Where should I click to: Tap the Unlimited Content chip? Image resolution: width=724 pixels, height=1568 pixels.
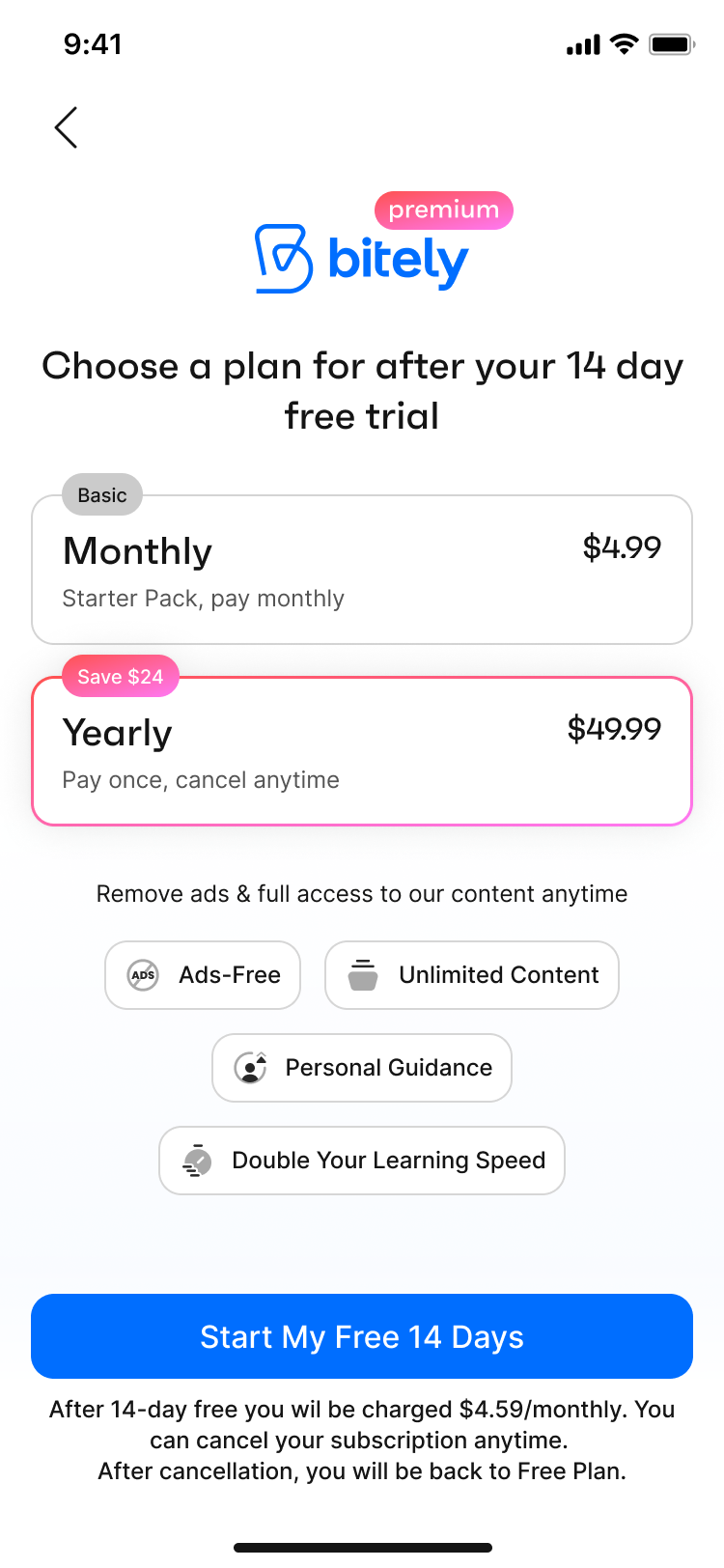tap(472, 975)
